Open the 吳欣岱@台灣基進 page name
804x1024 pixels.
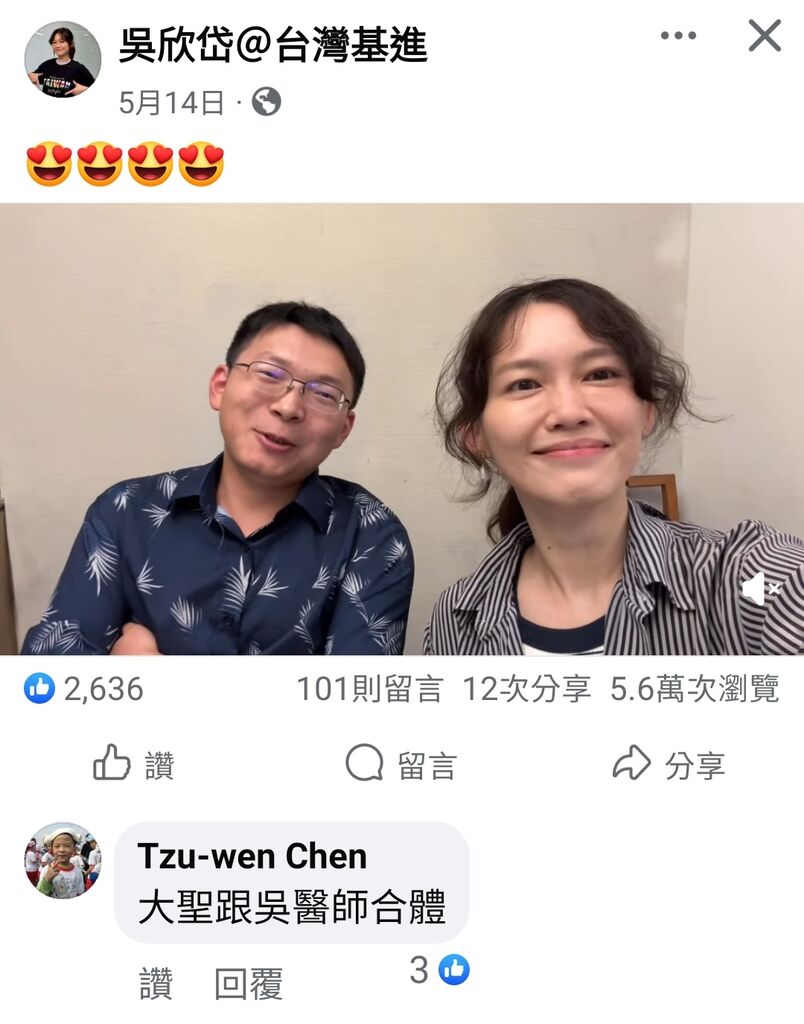pyautogui.click(x=273, y=45)
